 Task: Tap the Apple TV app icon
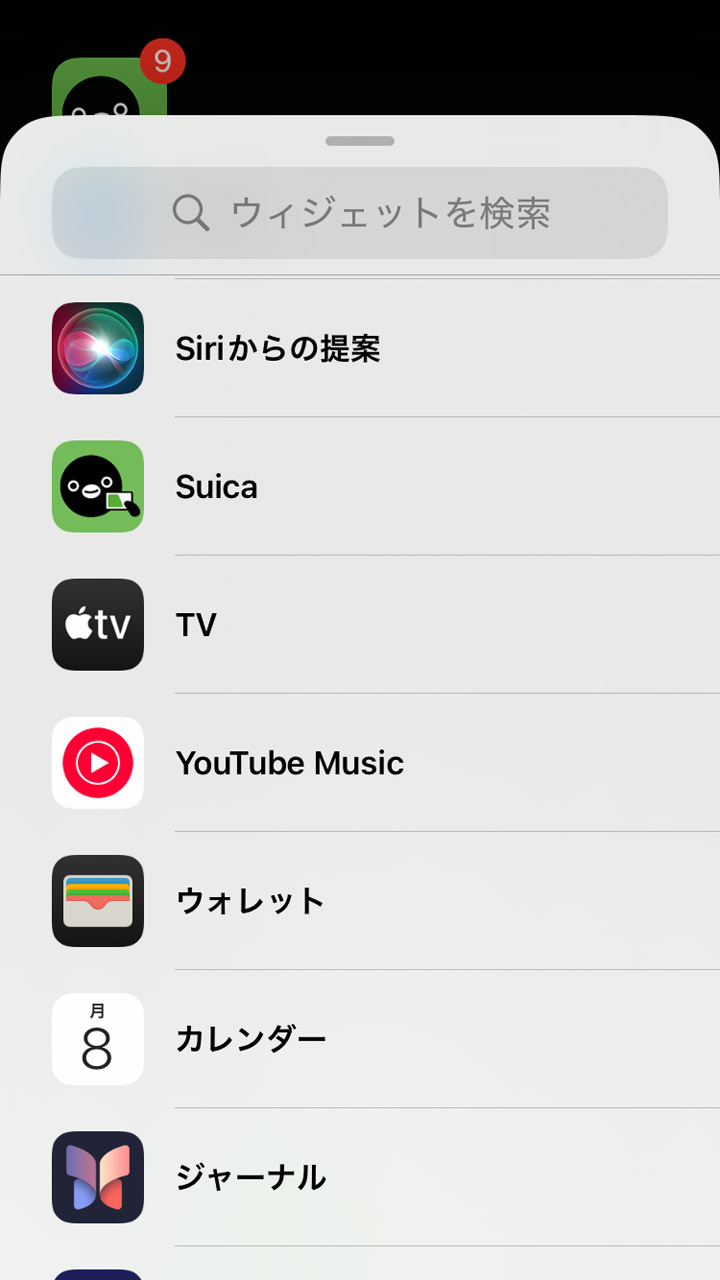pyautogui.click(x=97, y=625)
